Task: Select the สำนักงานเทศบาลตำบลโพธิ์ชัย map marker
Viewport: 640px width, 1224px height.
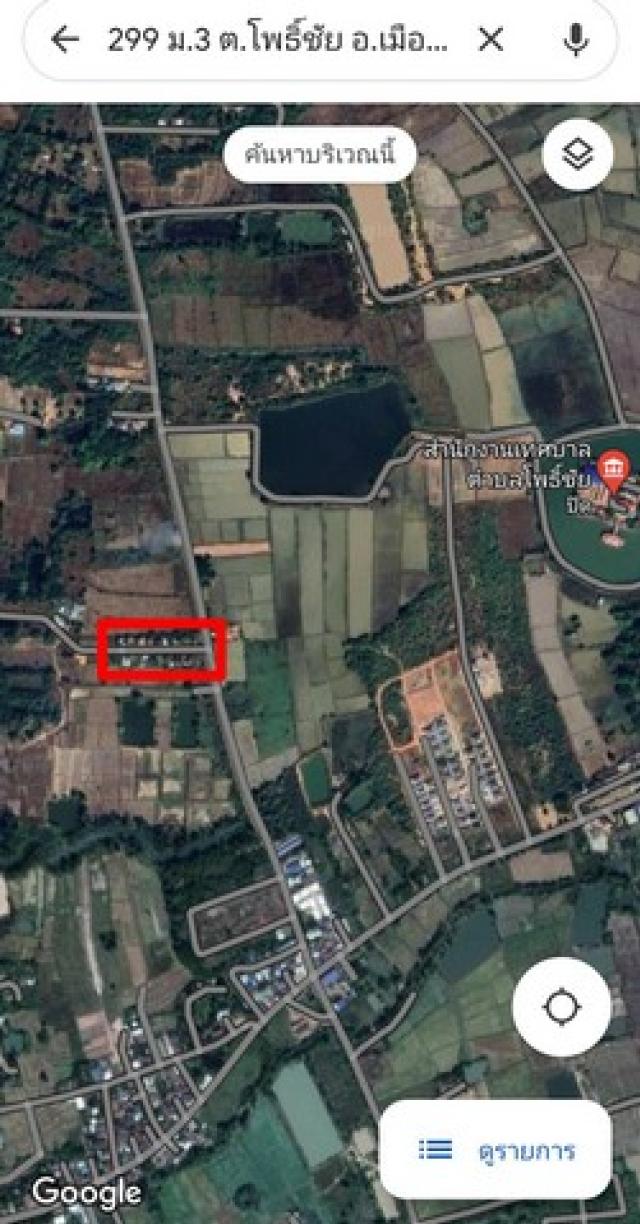Action: (x=611, y=467)
